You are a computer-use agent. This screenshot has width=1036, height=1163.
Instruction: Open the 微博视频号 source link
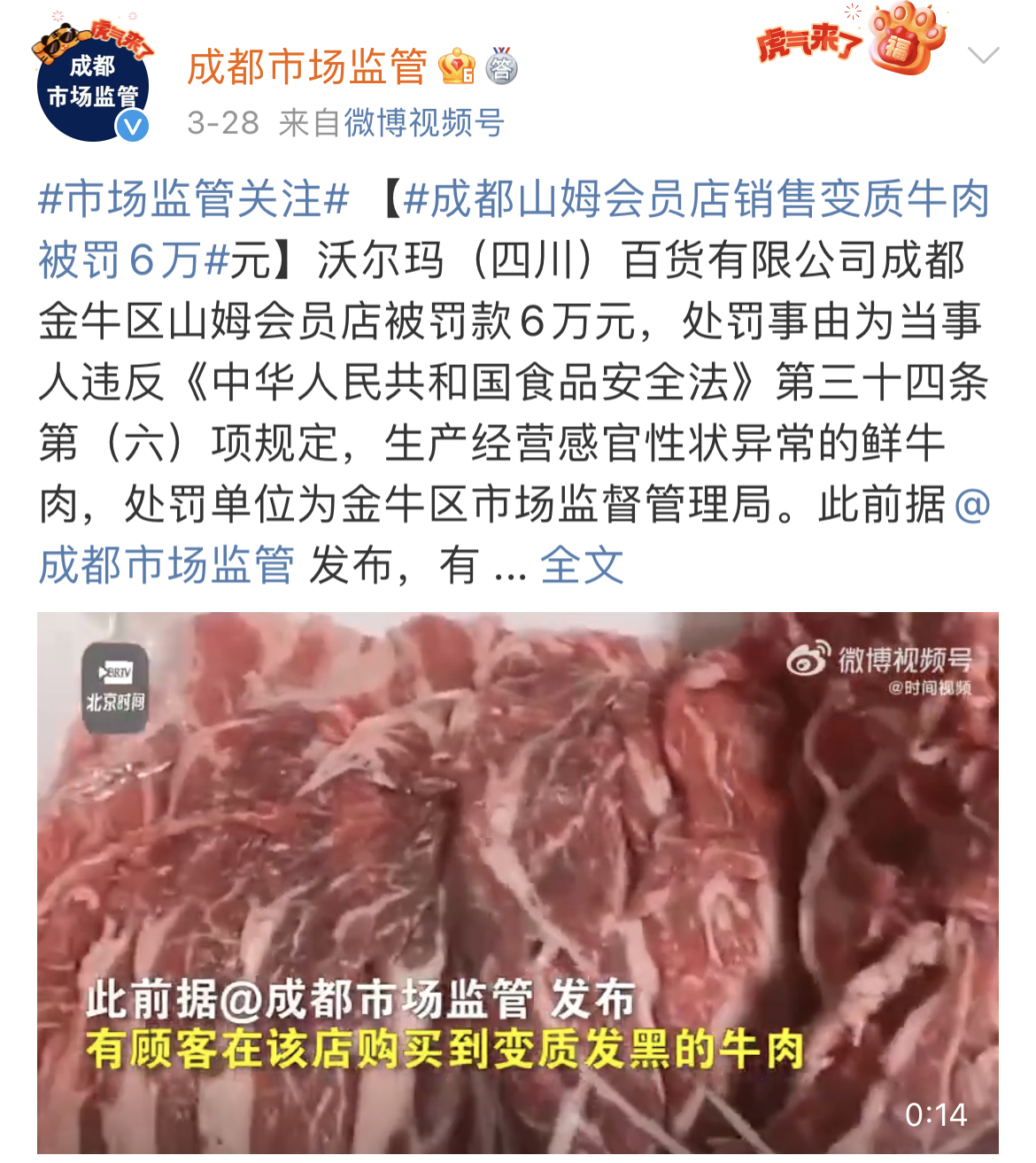coord(424,123)
